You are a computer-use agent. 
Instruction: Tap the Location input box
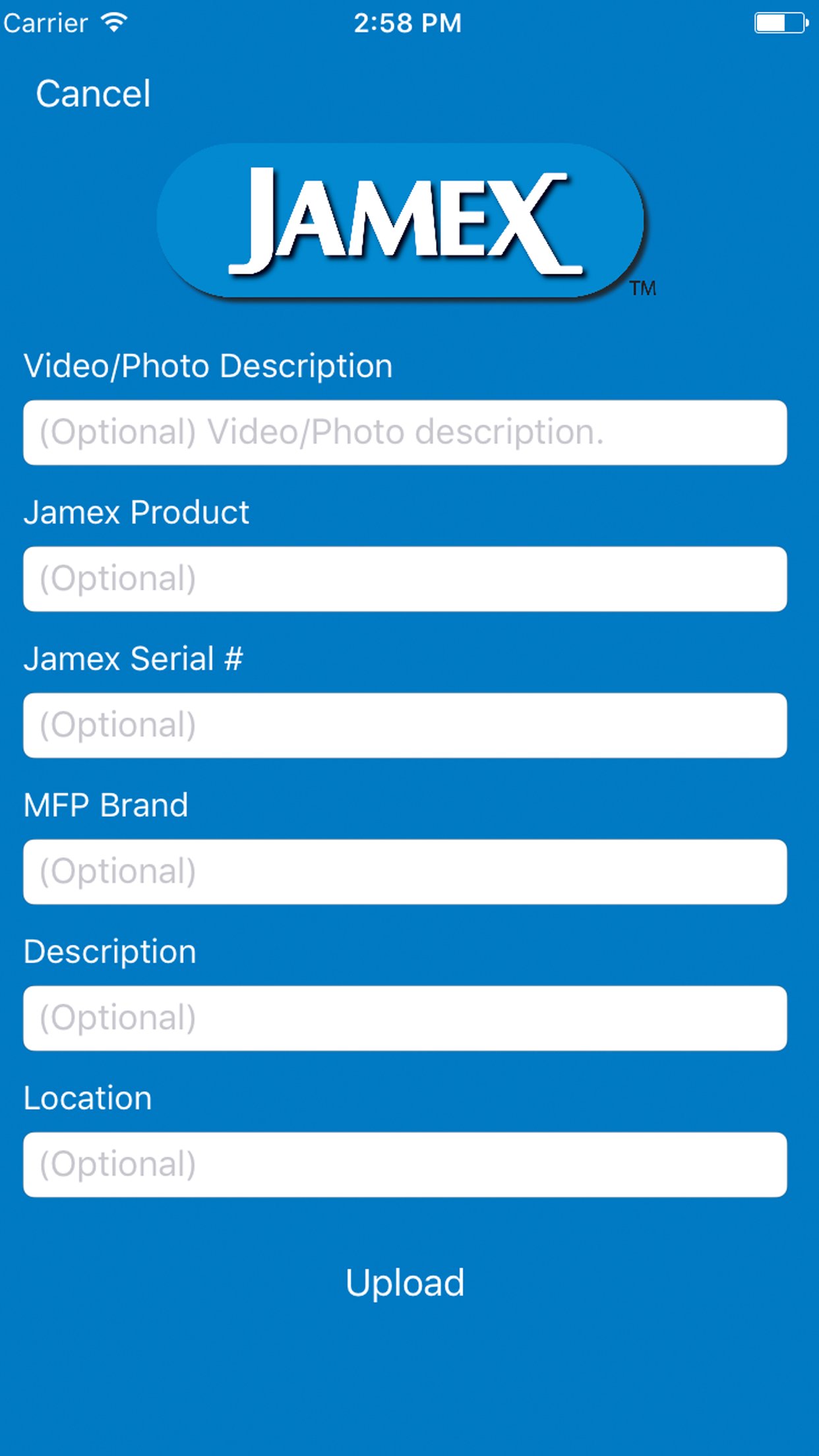(405, 1164)
